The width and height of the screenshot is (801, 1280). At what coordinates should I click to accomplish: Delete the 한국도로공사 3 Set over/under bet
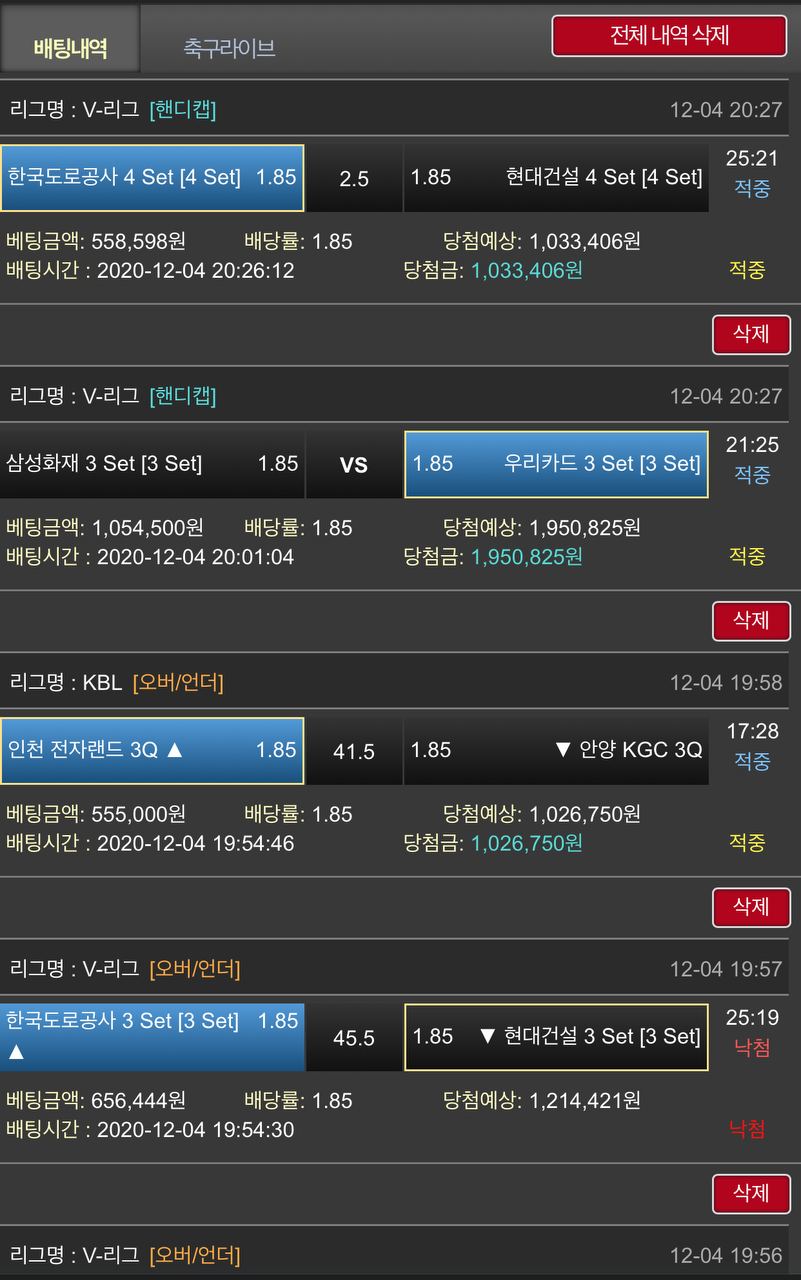[751, 1193]
